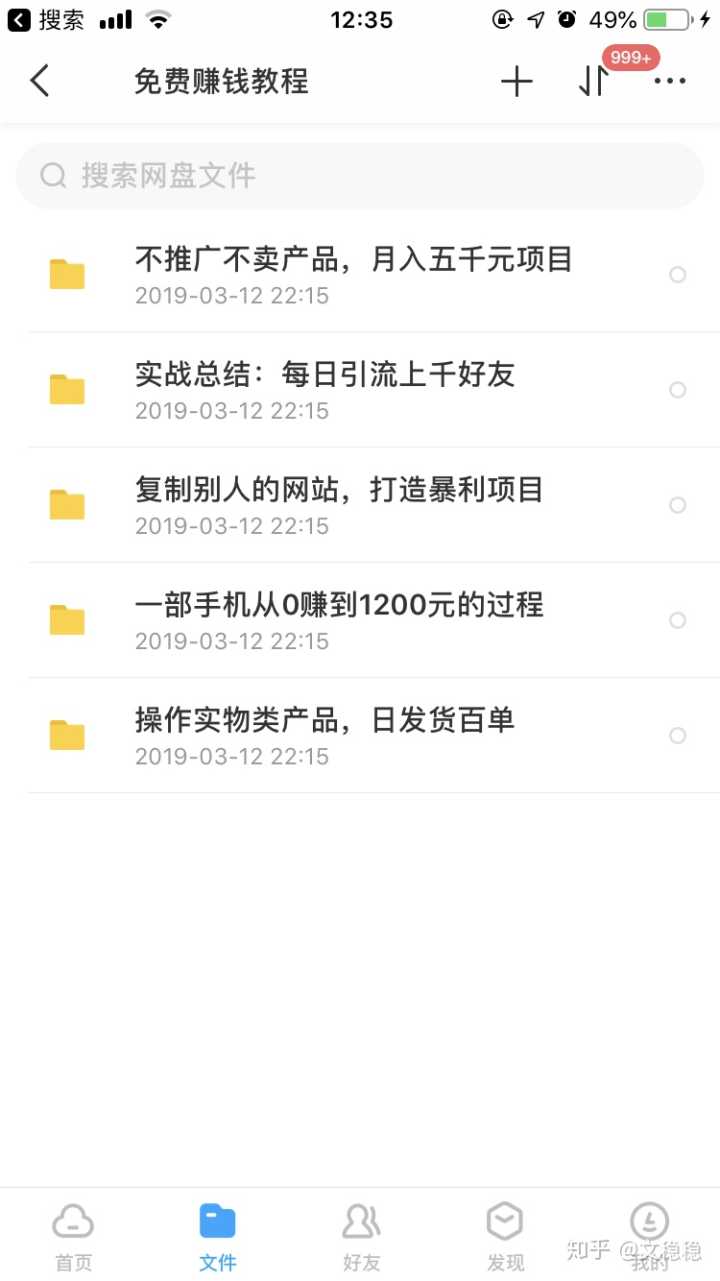Open the transfer list arrows icon

(592, 82)
